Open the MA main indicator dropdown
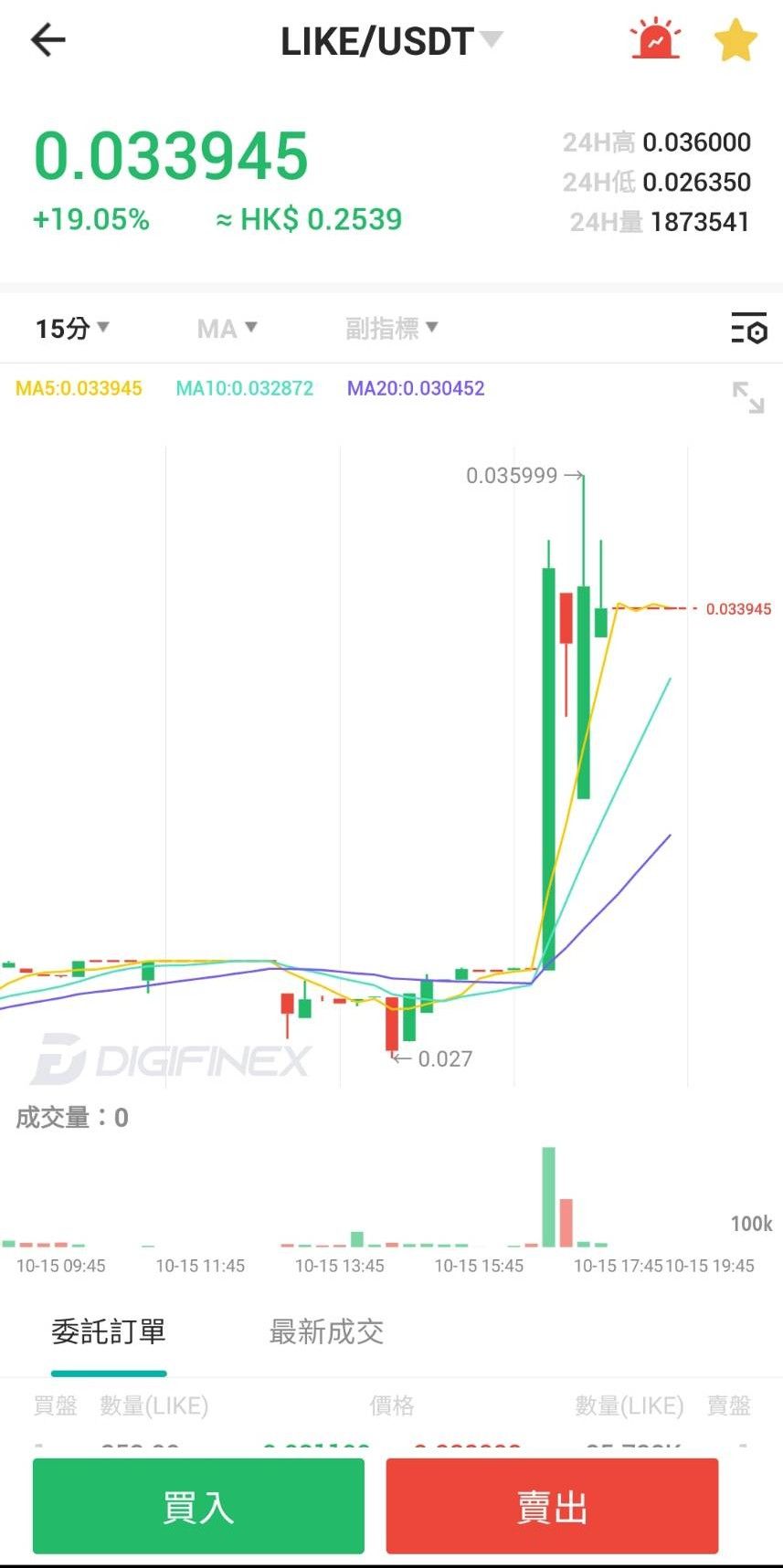 [227, 328]
